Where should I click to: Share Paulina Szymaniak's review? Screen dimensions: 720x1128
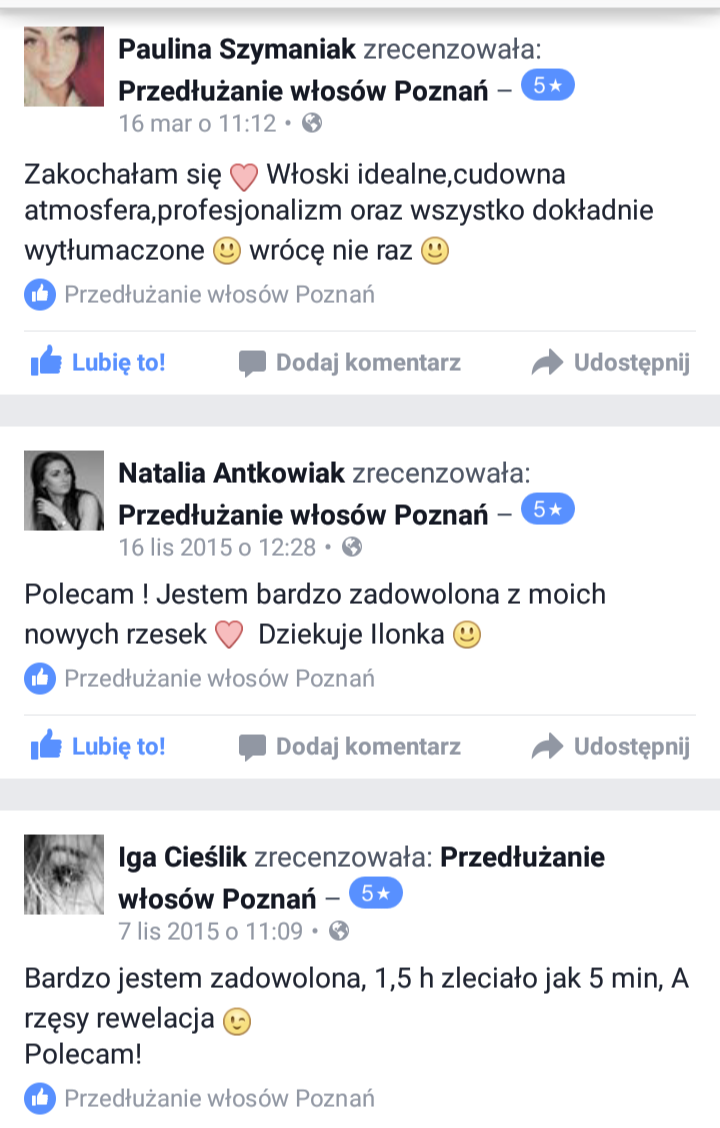pyautogui.click(x=610, y=362)
